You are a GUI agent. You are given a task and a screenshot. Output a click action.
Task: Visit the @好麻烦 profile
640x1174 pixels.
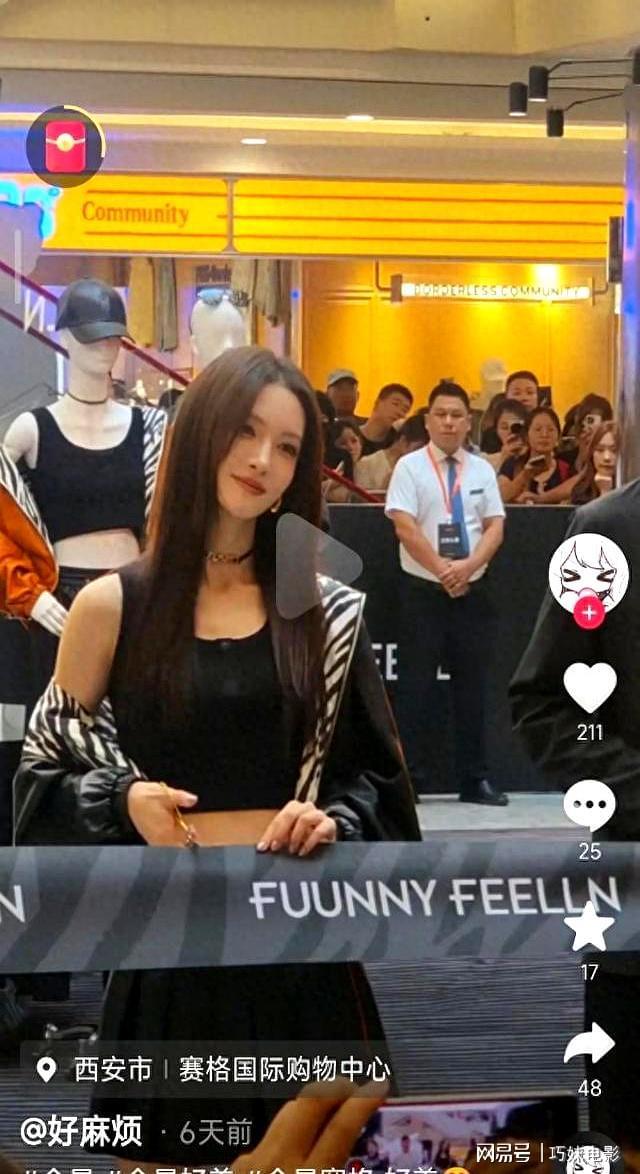coord(82,1131)
